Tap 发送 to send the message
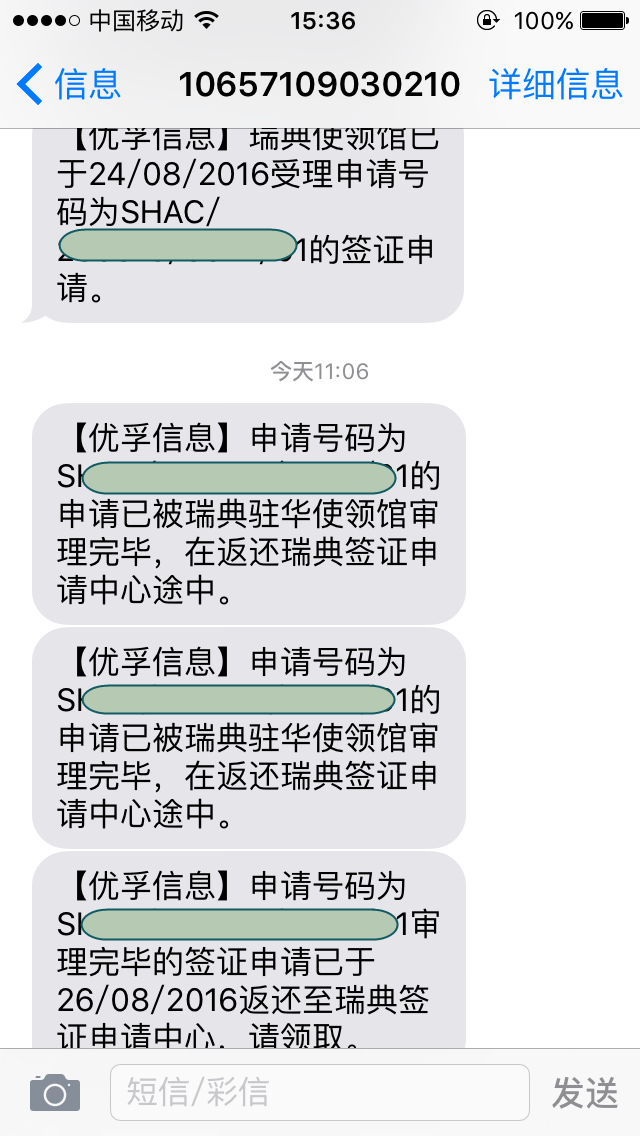Screen dimensions: 640x1136 pyautogui.click(x=585, y=1092)
